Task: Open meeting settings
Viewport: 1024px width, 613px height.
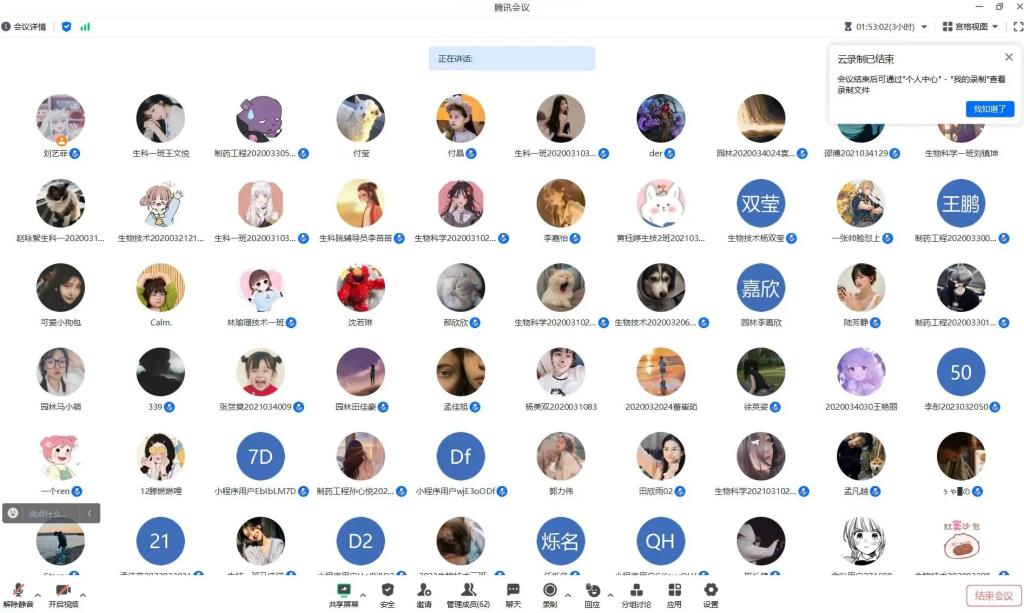Action: pos(710,594)
